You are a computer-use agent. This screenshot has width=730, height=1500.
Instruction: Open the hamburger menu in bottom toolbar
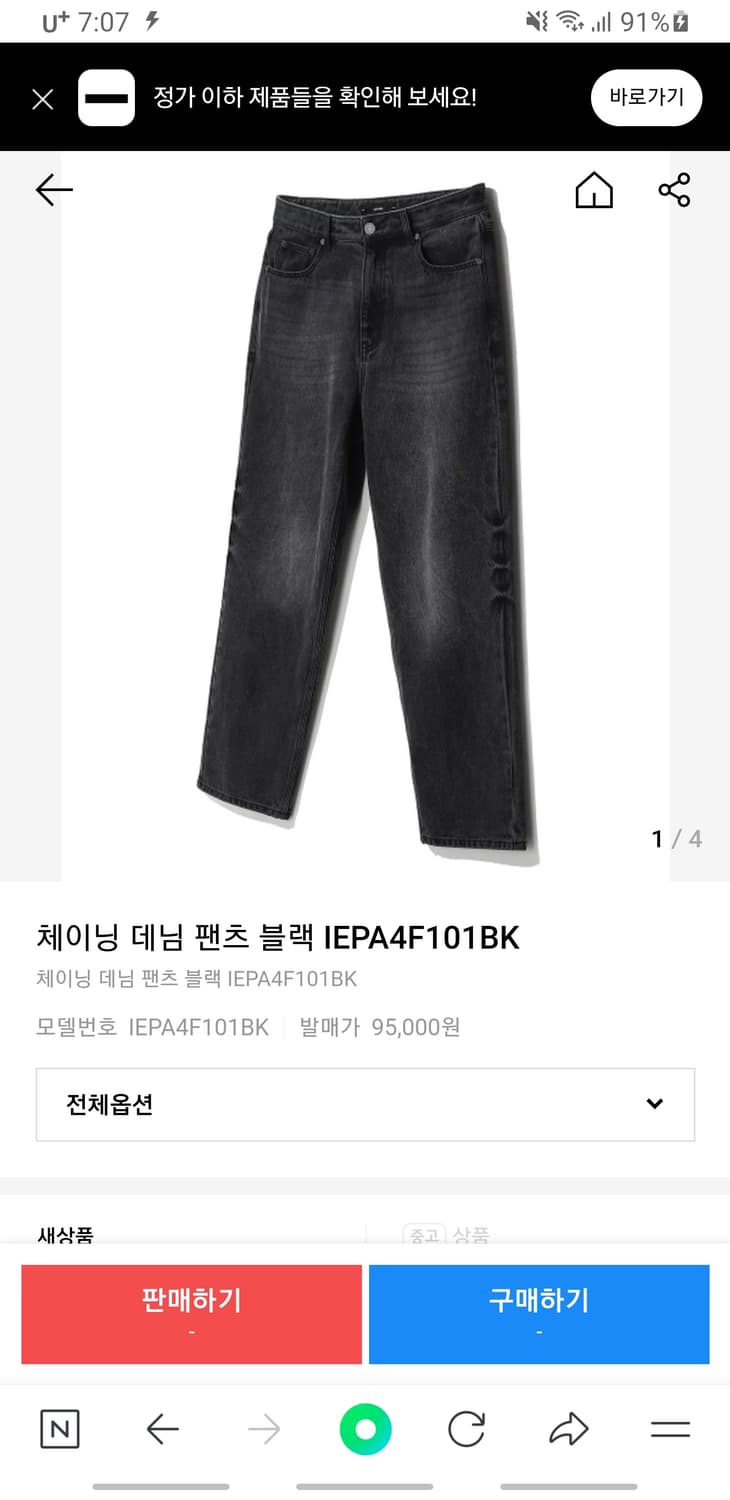pyautogui.click(x=670, y=1429)
